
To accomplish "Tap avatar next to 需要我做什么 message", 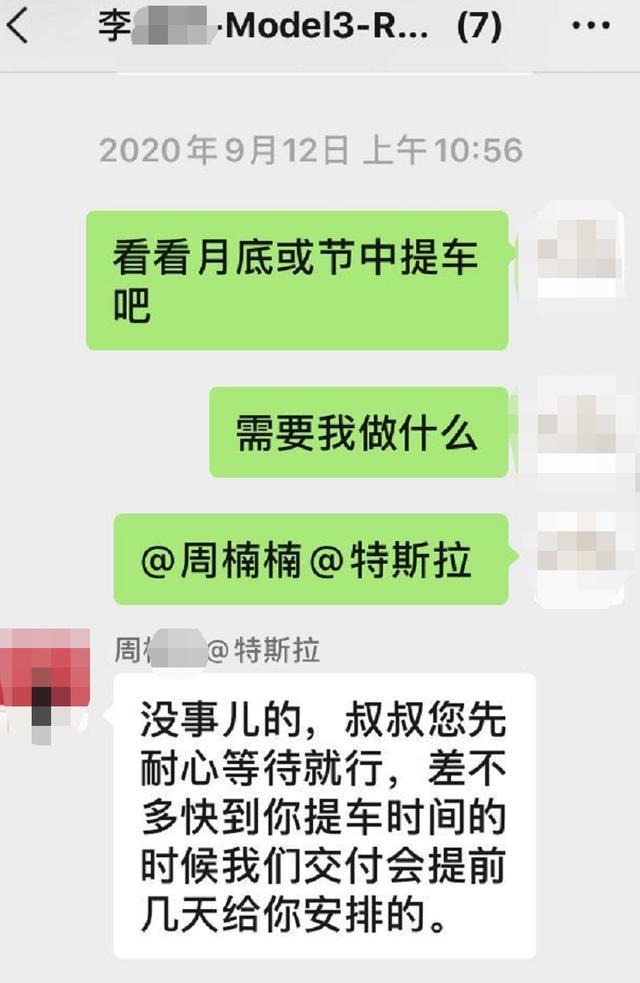I will pyautogui.click(x=580, y=427).
